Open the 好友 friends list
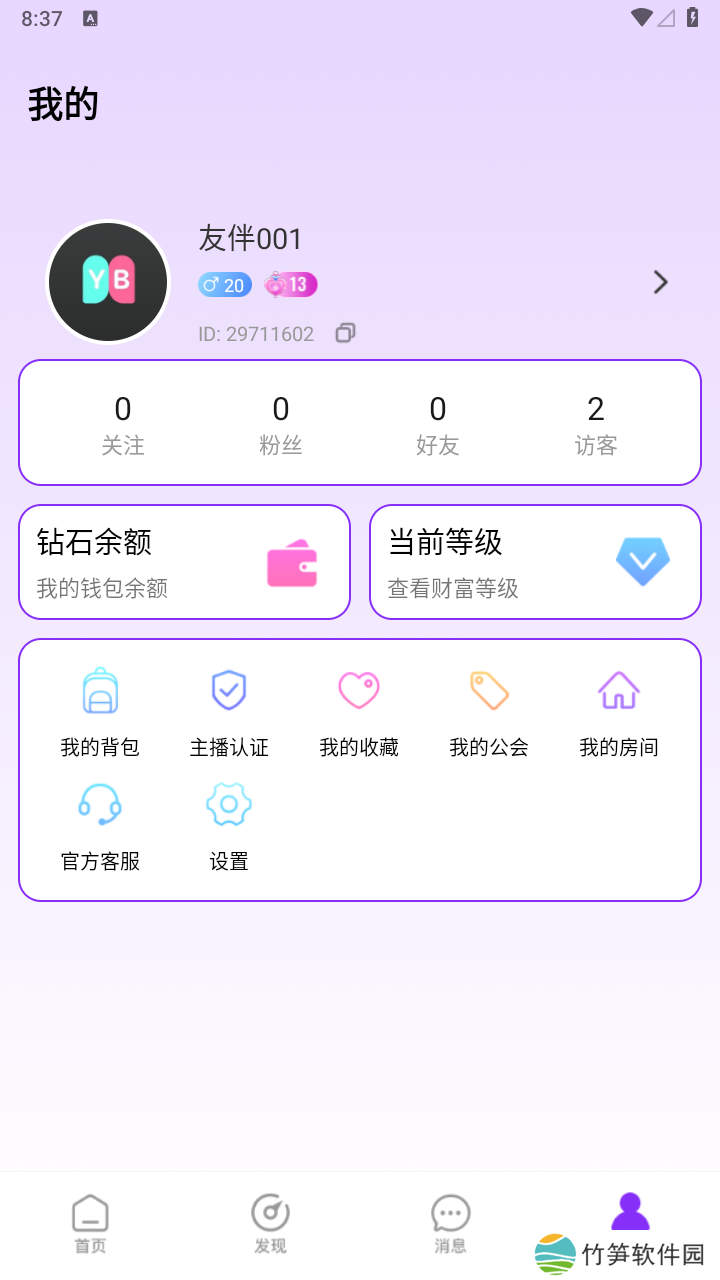The width and height of the screenshot is (720, 1280). [x=438, y=423]
